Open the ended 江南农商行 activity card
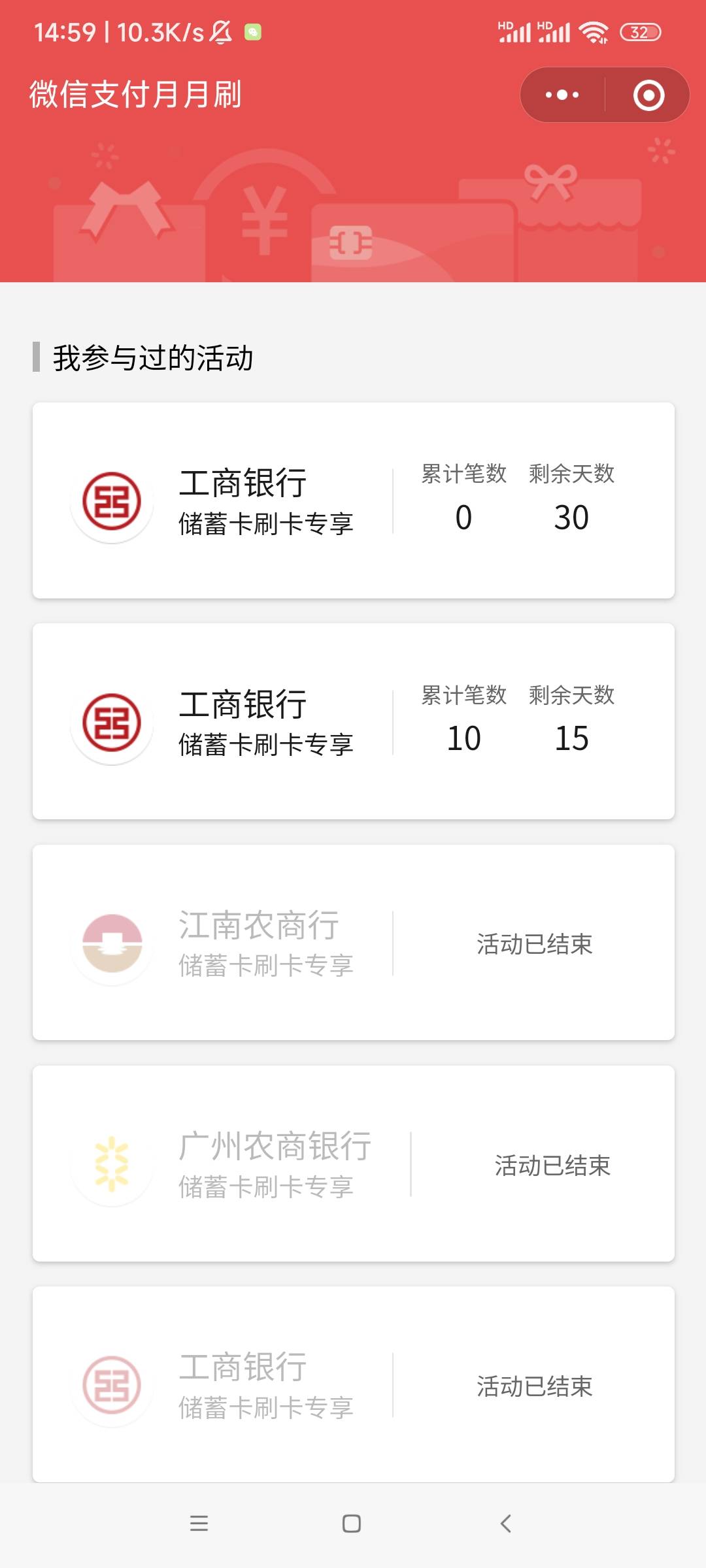 click(353, 942)
